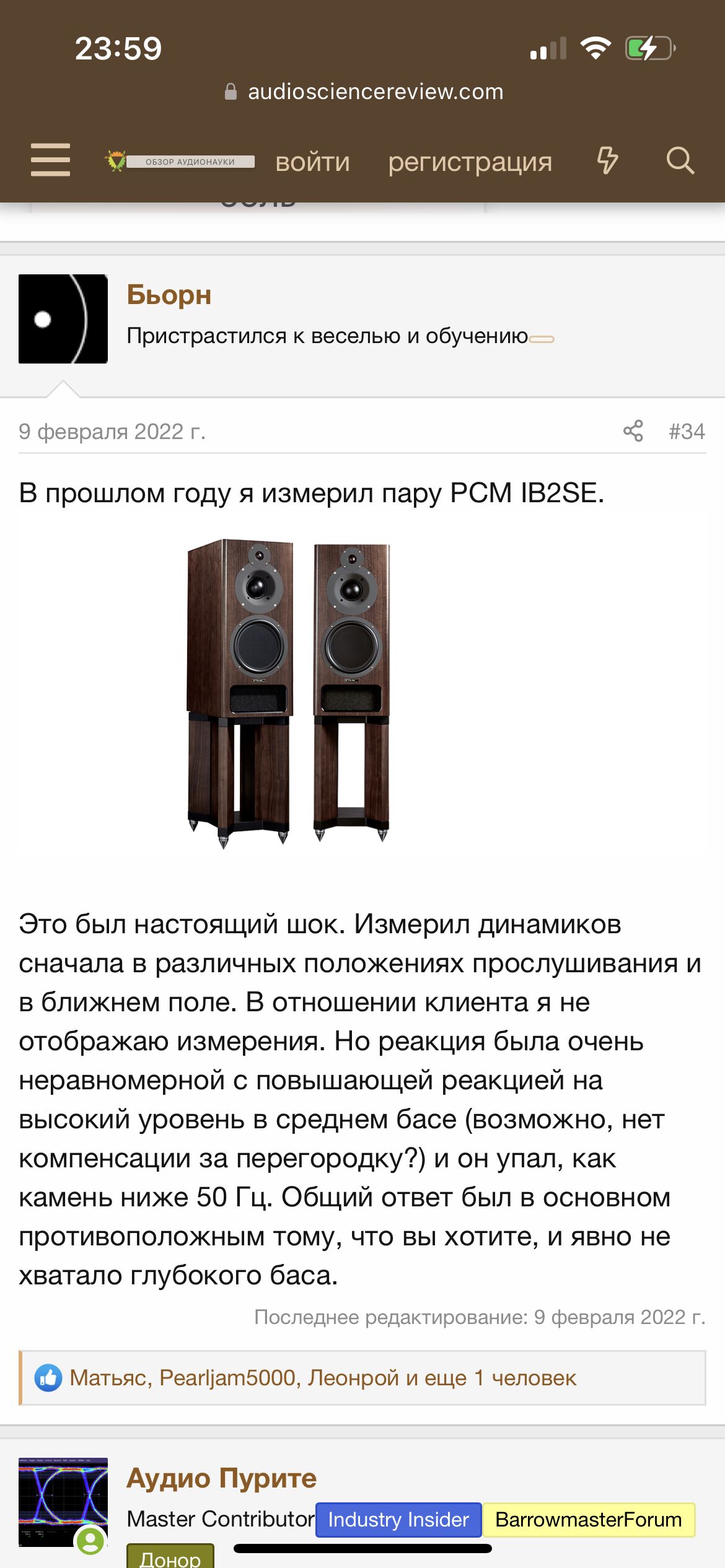Open the search magnifier icon
The image size is (725, 1568).
[x=680, y=160]
